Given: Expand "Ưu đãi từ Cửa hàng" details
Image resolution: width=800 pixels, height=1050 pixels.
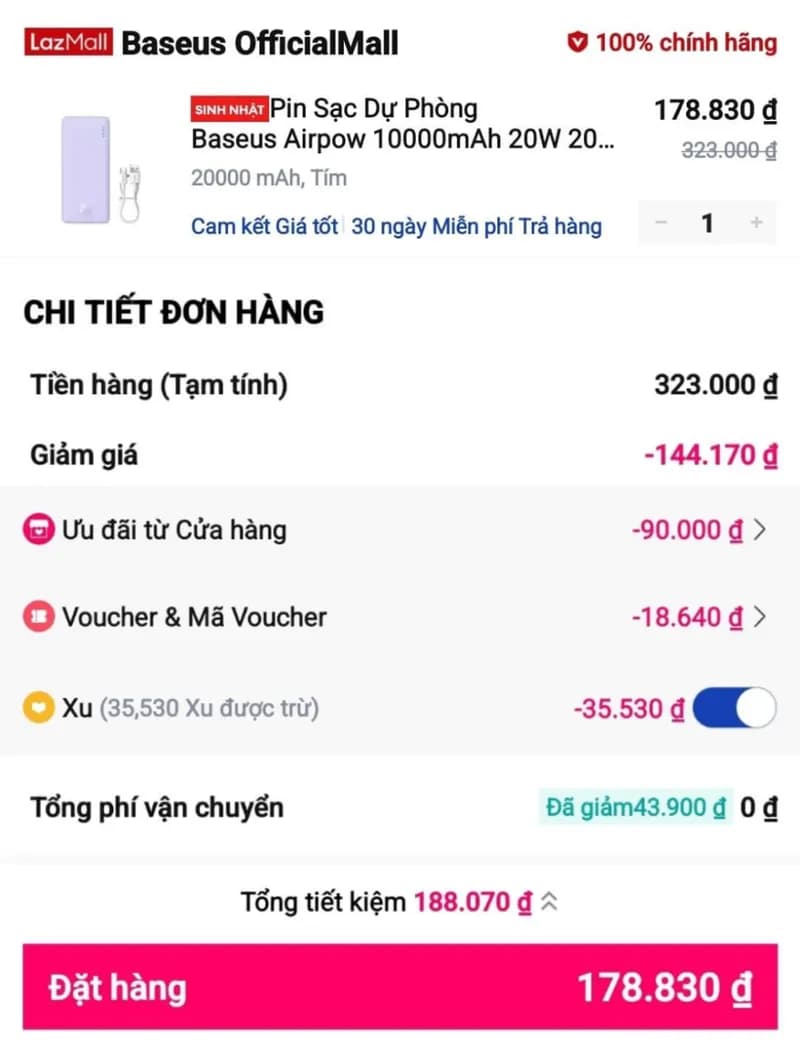Looking at the screenshot, I should click(762, 531).
